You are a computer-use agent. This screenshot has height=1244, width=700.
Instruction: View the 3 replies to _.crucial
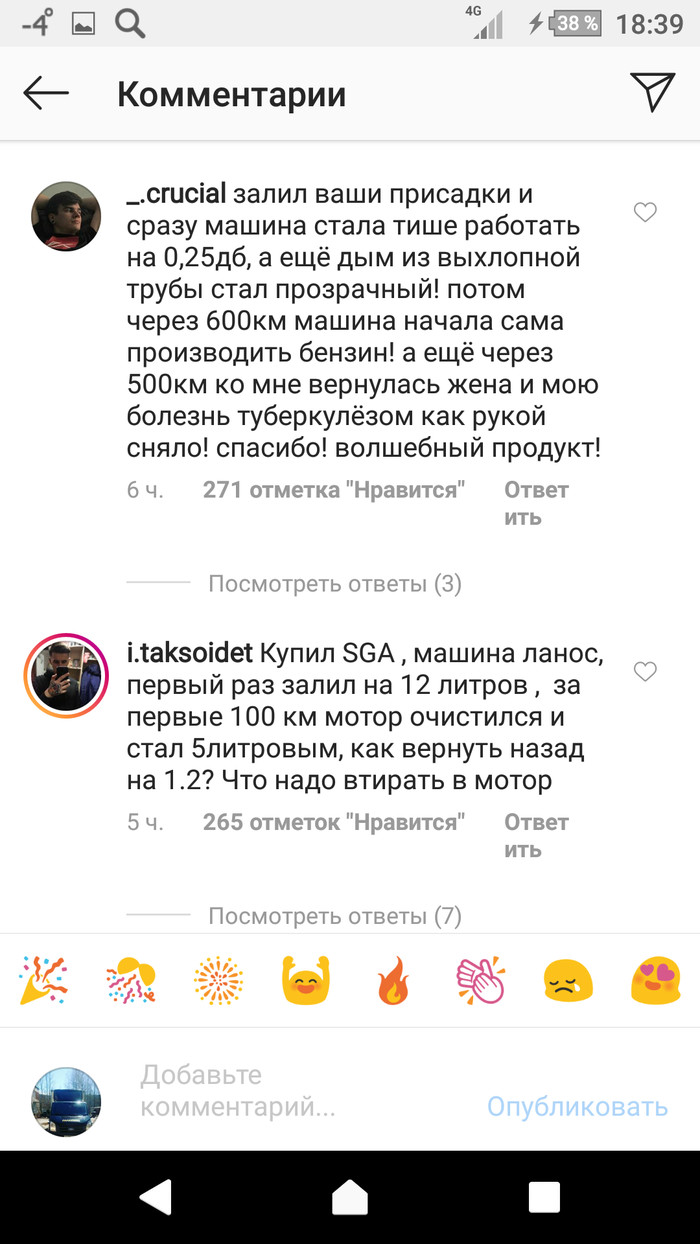click(x=334, y=583)
